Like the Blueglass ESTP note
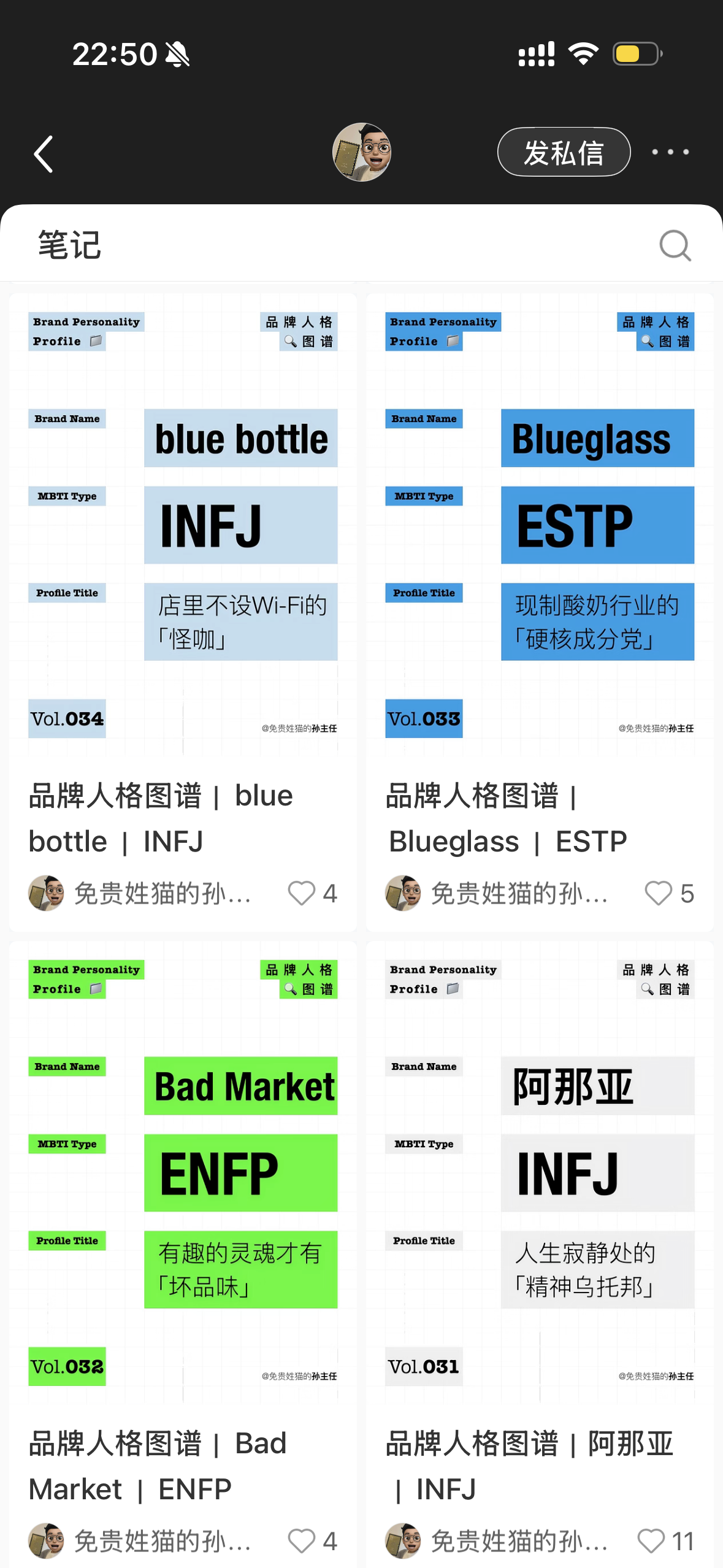This screenshot has height=1568, width=723. click(659, 893)
